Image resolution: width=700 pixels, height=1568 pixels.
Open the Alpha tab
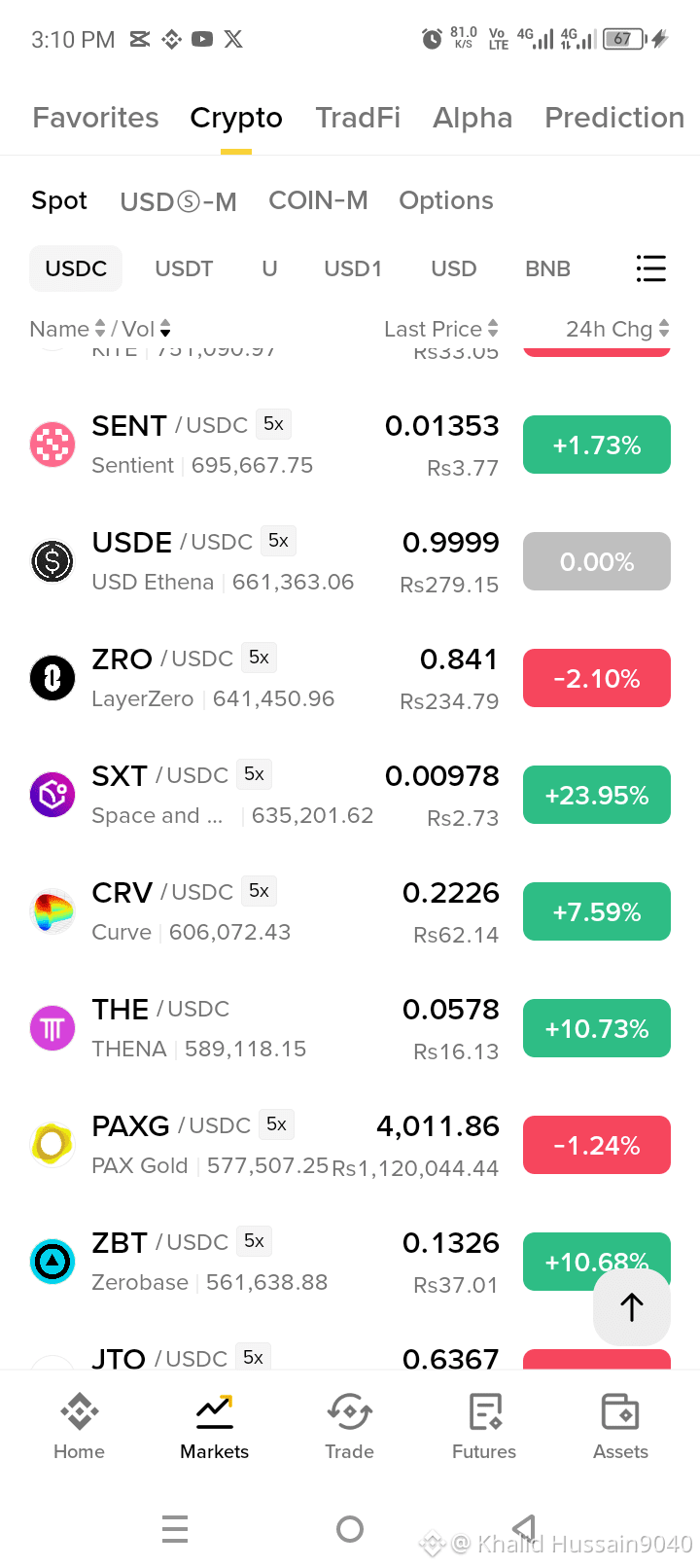click(472, 118)
